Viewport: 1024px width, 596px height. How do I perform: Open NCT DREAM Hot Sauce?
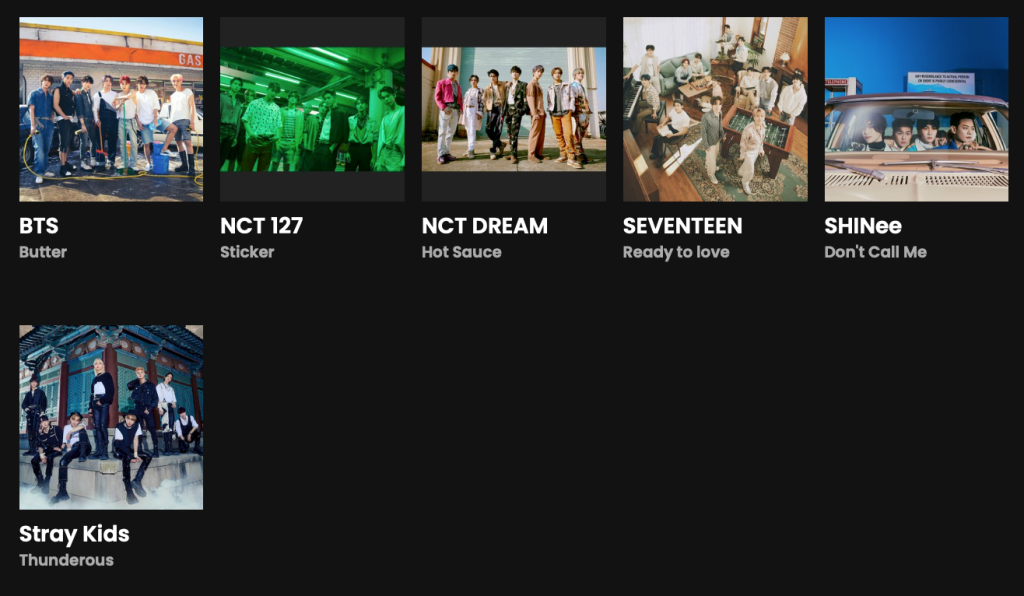coord(513,110)
